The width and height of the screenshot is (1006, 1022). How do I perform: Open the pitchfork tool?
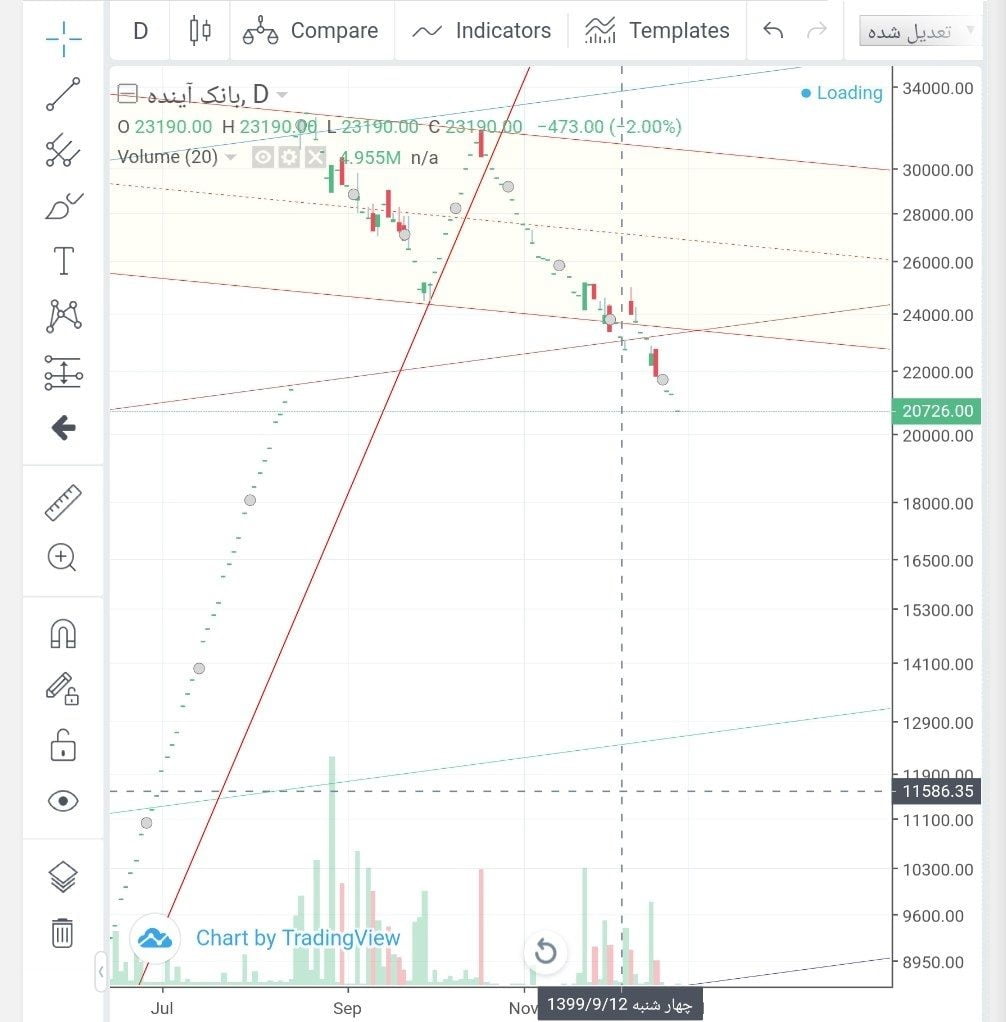pos(63,150)
